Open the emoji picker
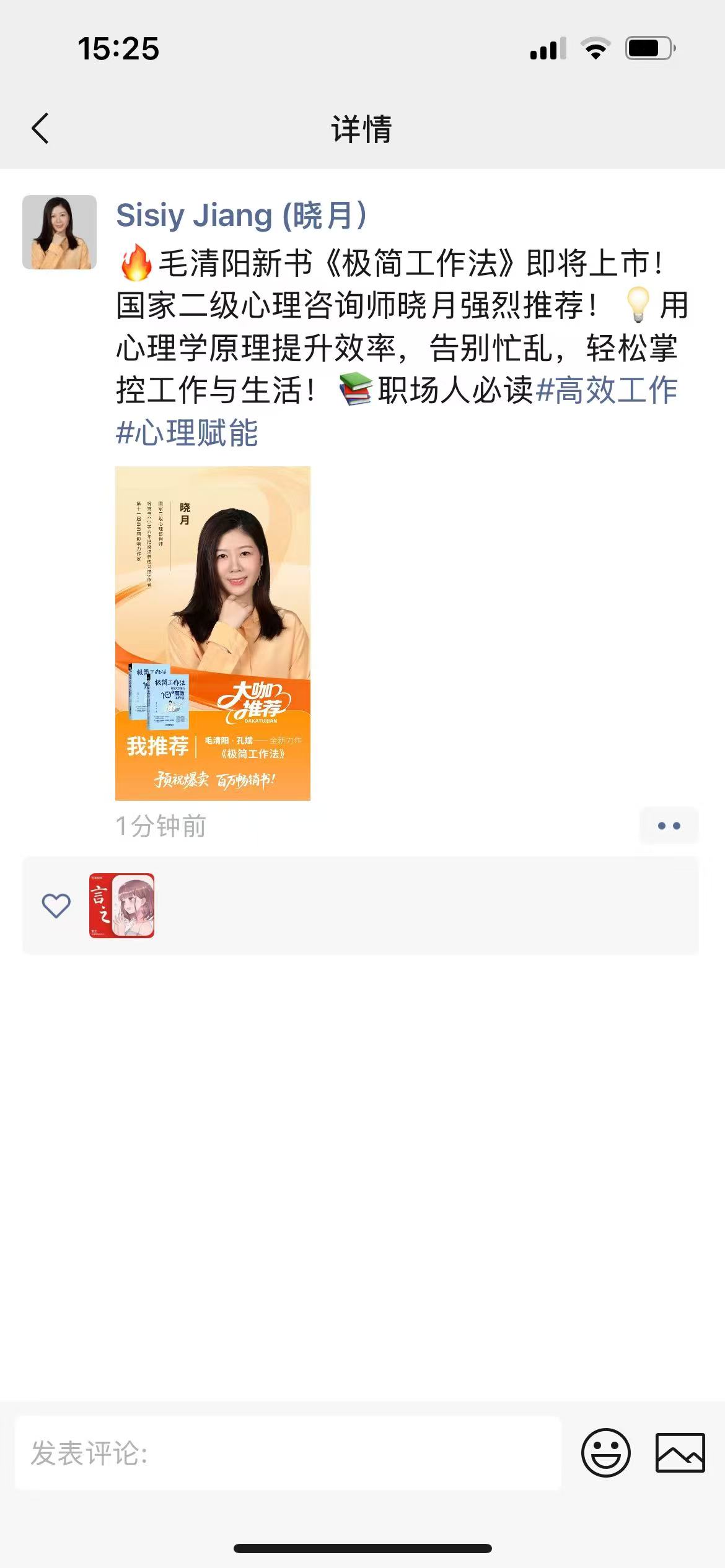 (605, 1453)
